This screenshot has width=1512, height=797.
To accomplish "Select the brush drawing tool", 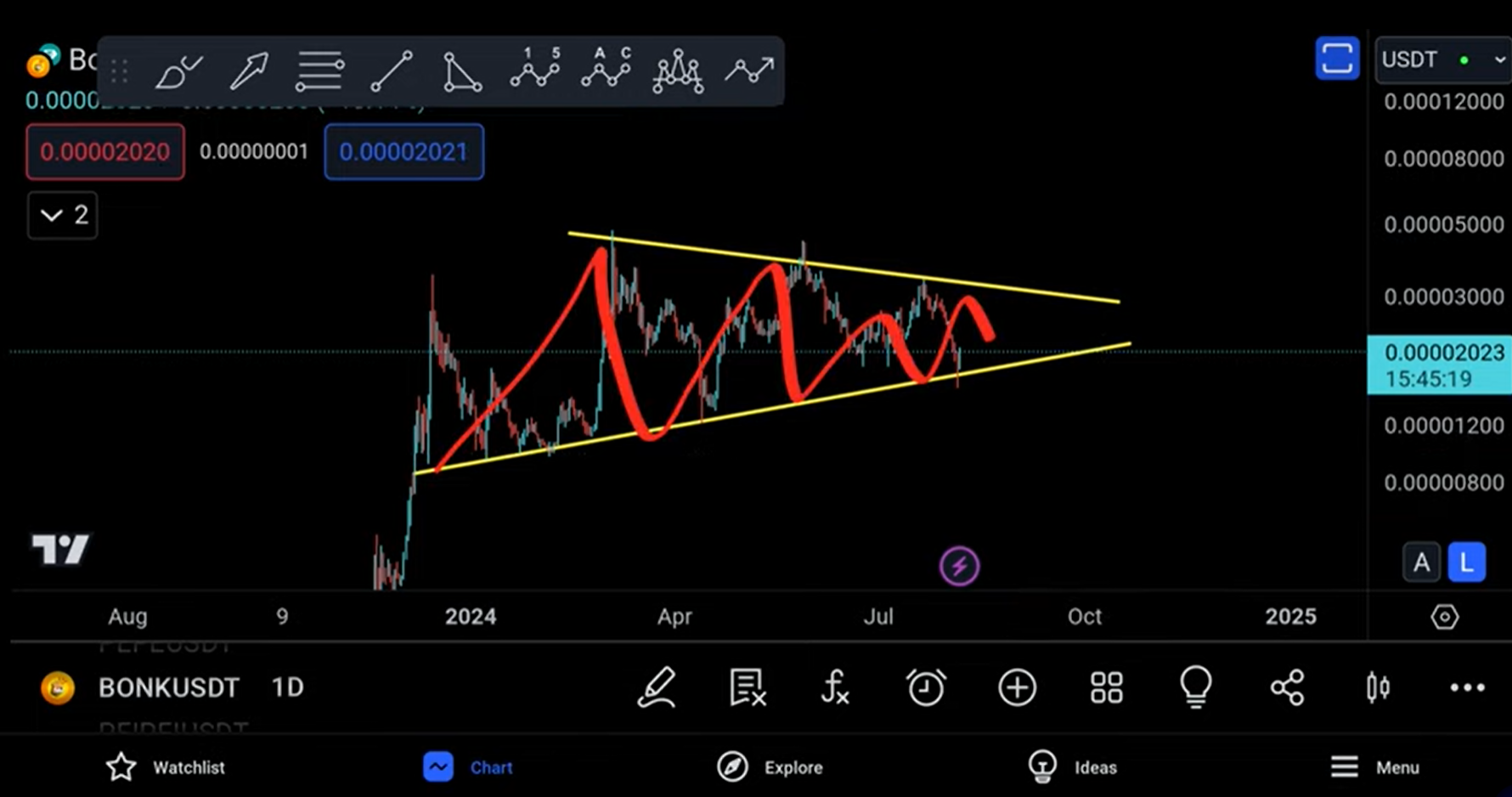I will (178, 71).
